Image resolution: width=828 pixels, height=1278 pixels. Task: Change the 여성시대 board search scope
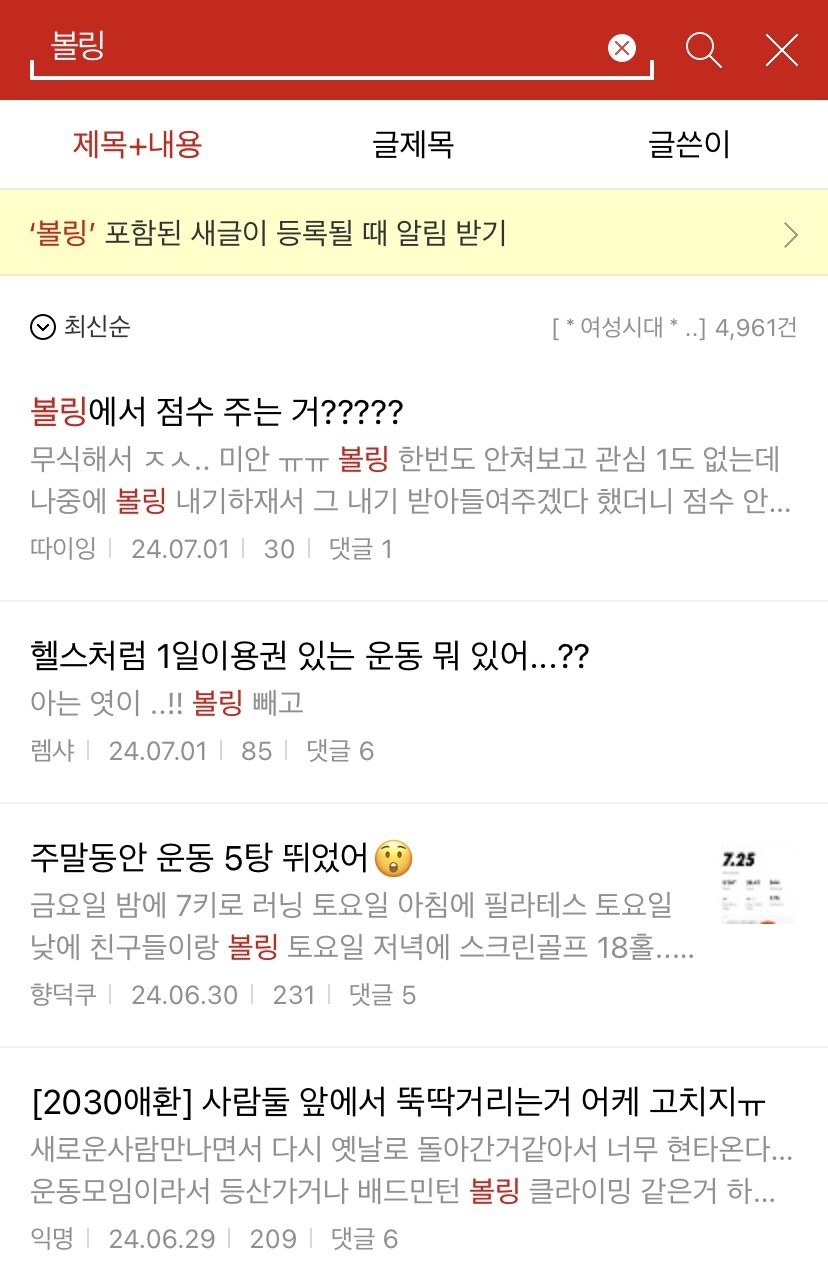[x=630, y=328]
